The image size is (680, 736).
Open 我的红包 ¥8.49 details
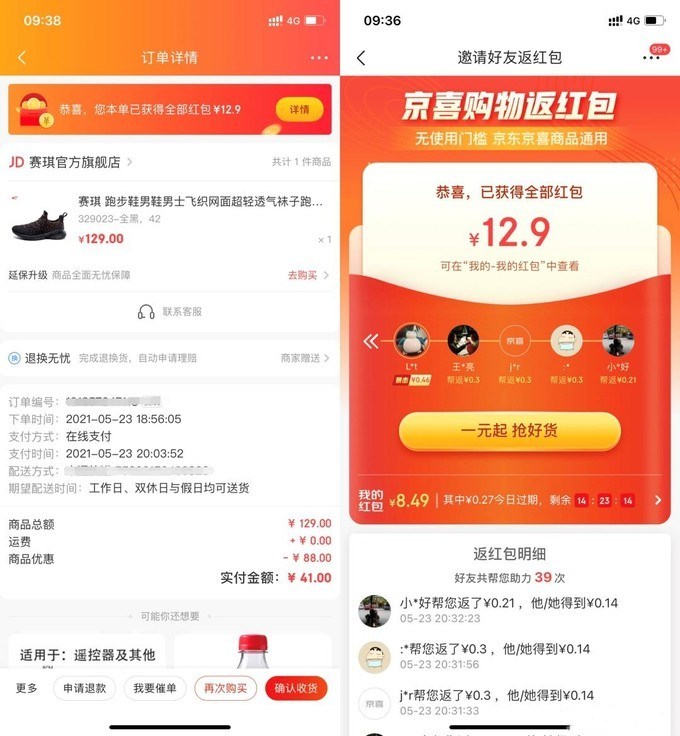(510, 500)
